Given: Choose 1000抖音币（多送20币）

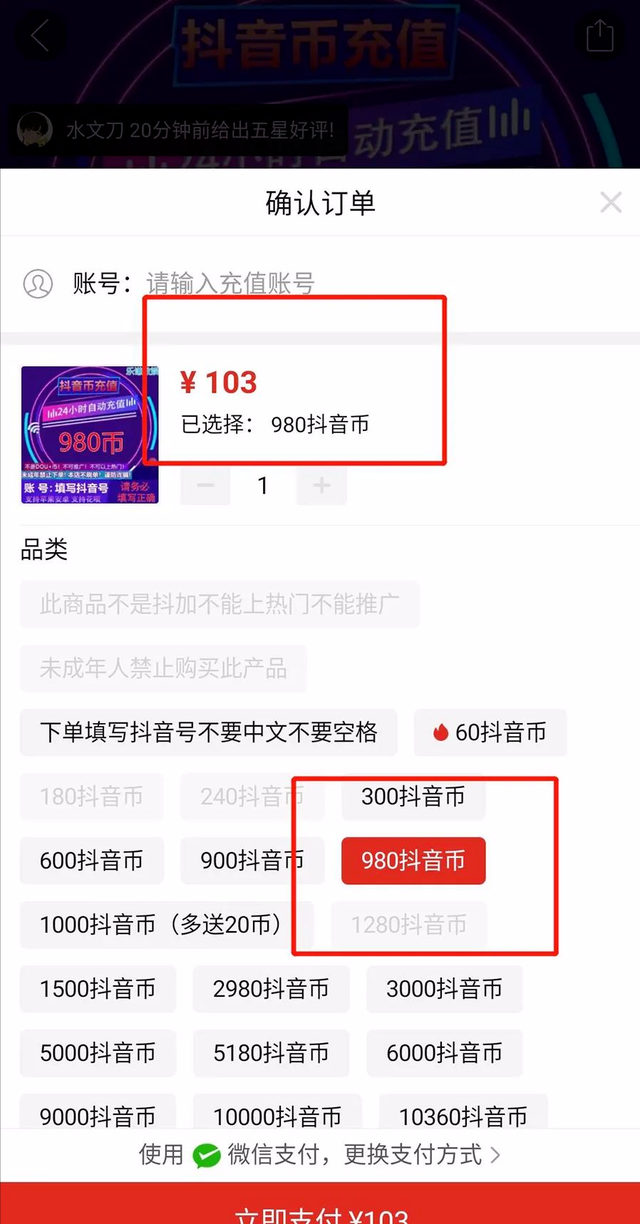Looking at the screenshot, I should click(x=166, y=925).
